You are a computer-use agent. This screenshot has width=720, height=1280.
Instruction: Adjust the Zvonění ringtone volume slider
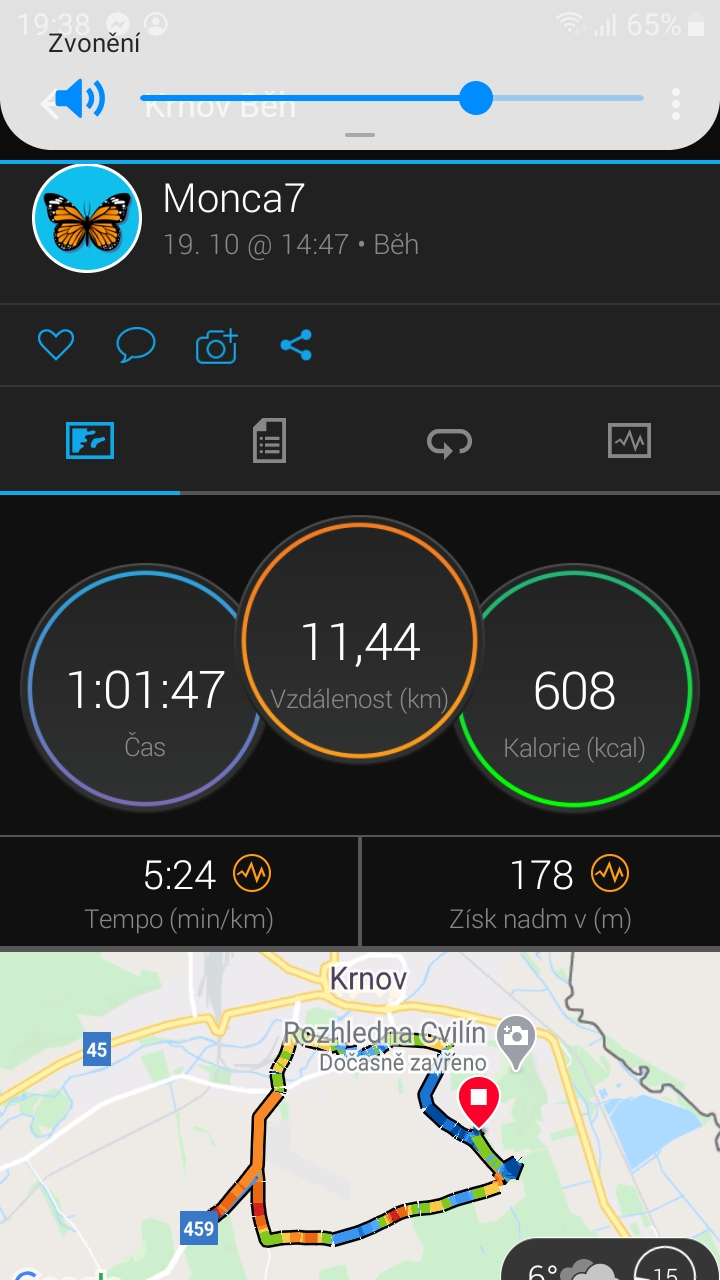392,98
